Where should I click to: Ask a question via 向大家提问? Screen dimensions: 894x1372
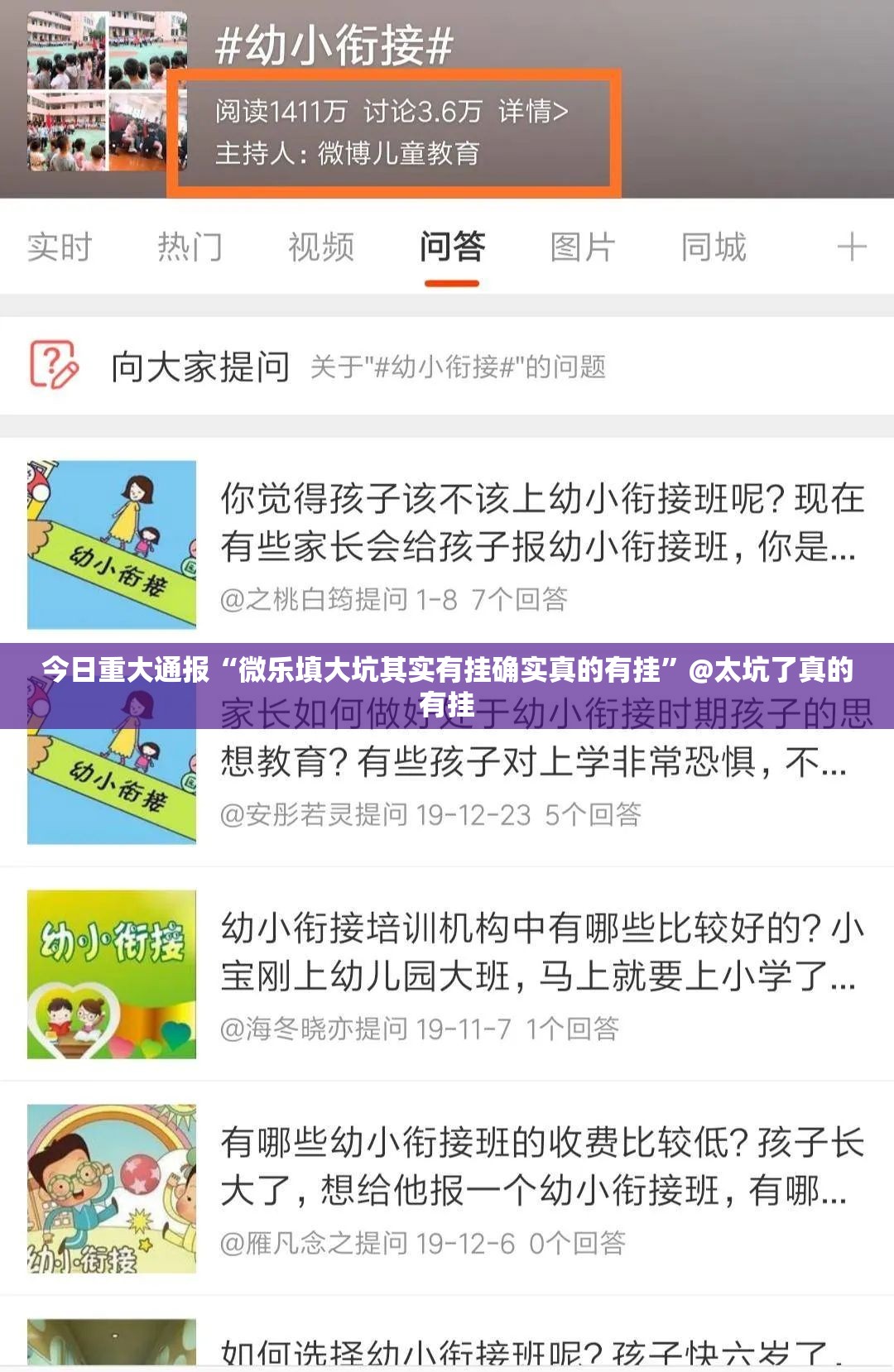pos(200,367)
